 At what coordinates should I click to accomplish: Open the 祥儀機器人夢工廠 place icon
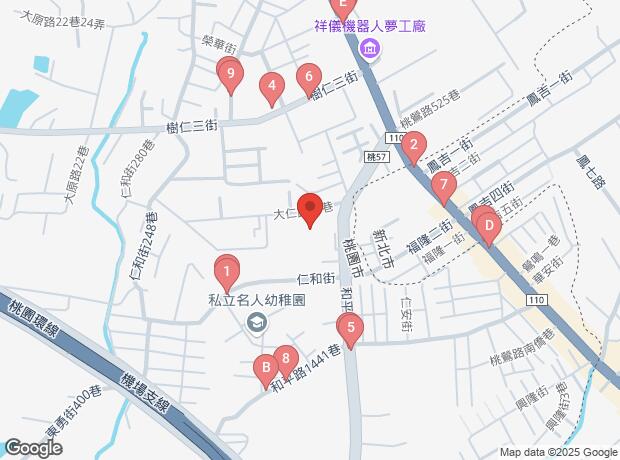click(x=369, y=49)
